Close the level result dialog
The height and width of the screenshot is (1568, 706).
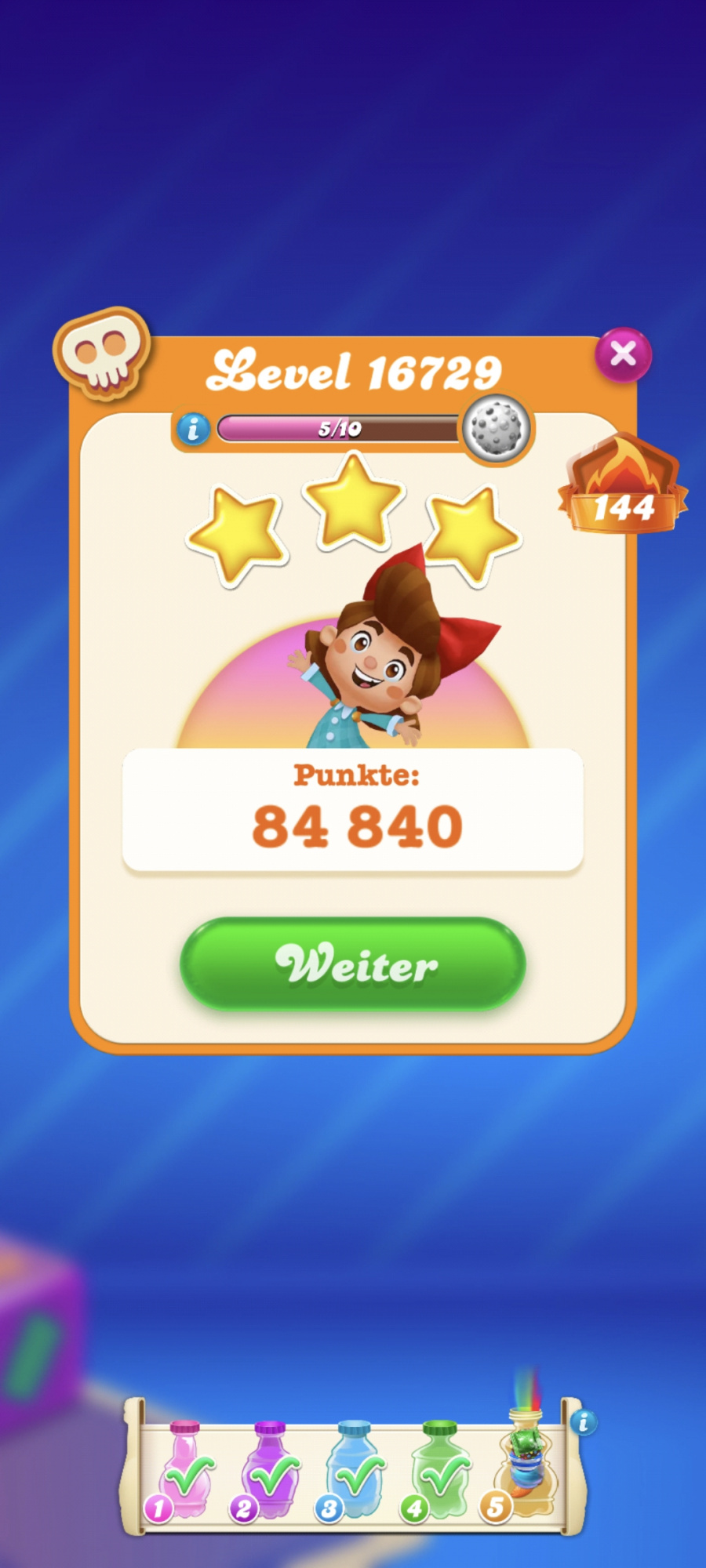(623, 354)
